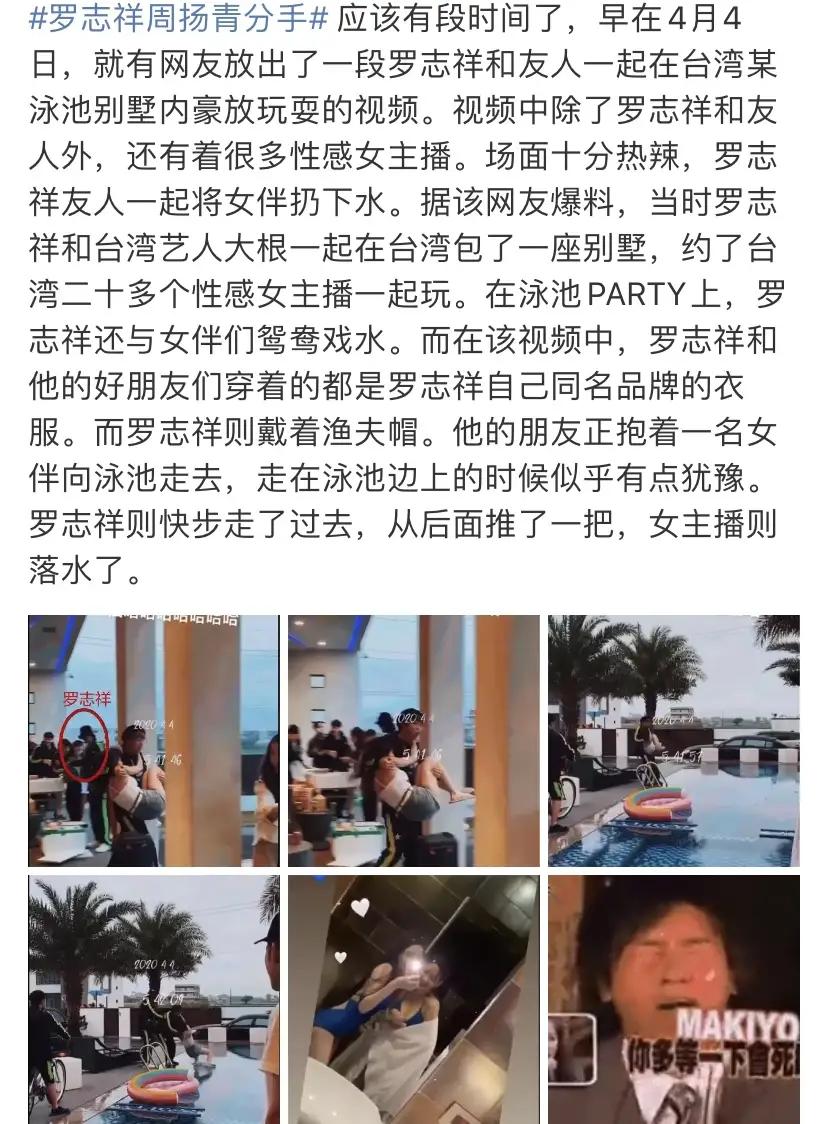Image resolution: width=828 pixels, height=1124 pixels.
Task: View the mirror selfie photo with hearts
Action: pyautogui.click(x=413, y=999)
